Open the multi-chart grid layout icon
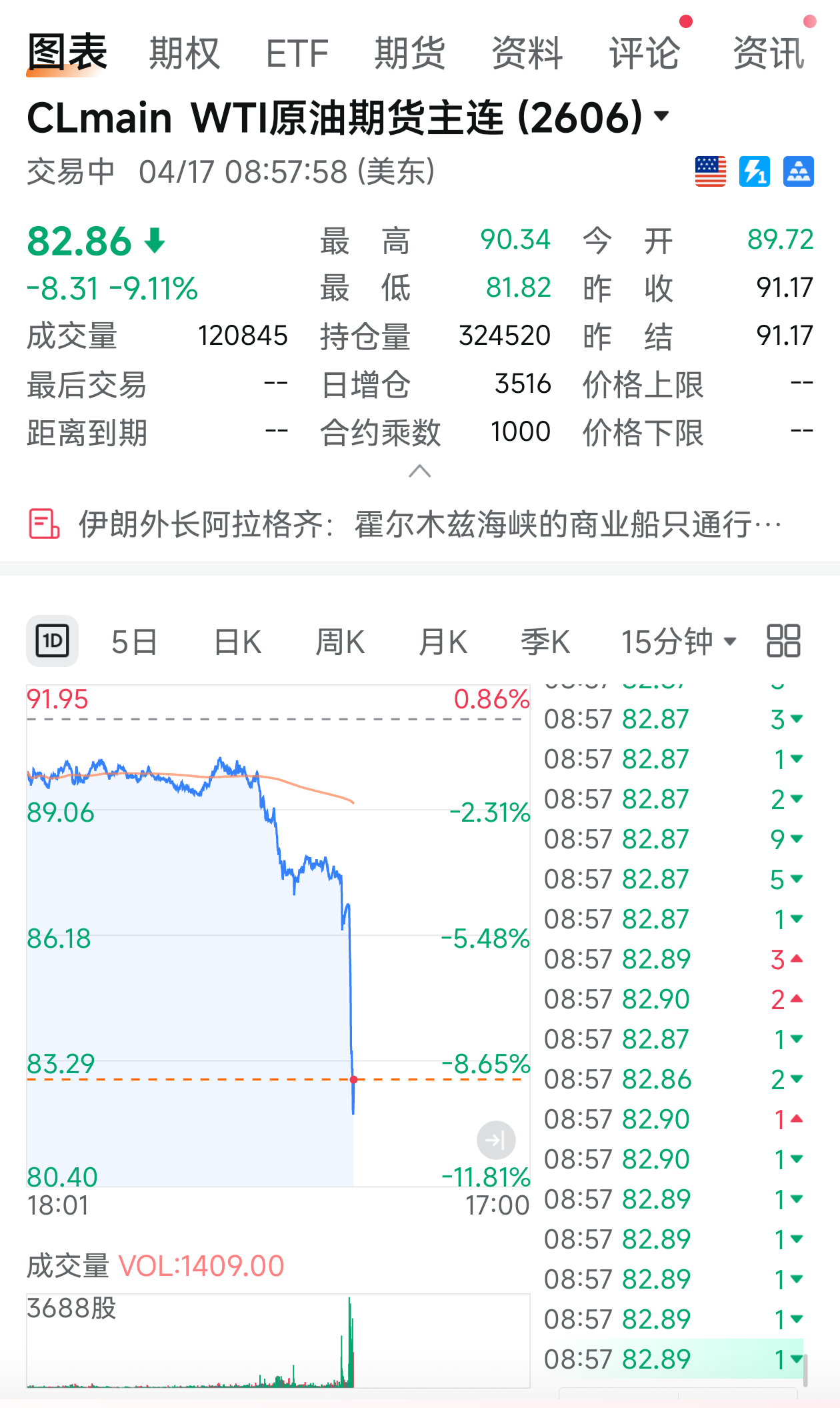 783,640
